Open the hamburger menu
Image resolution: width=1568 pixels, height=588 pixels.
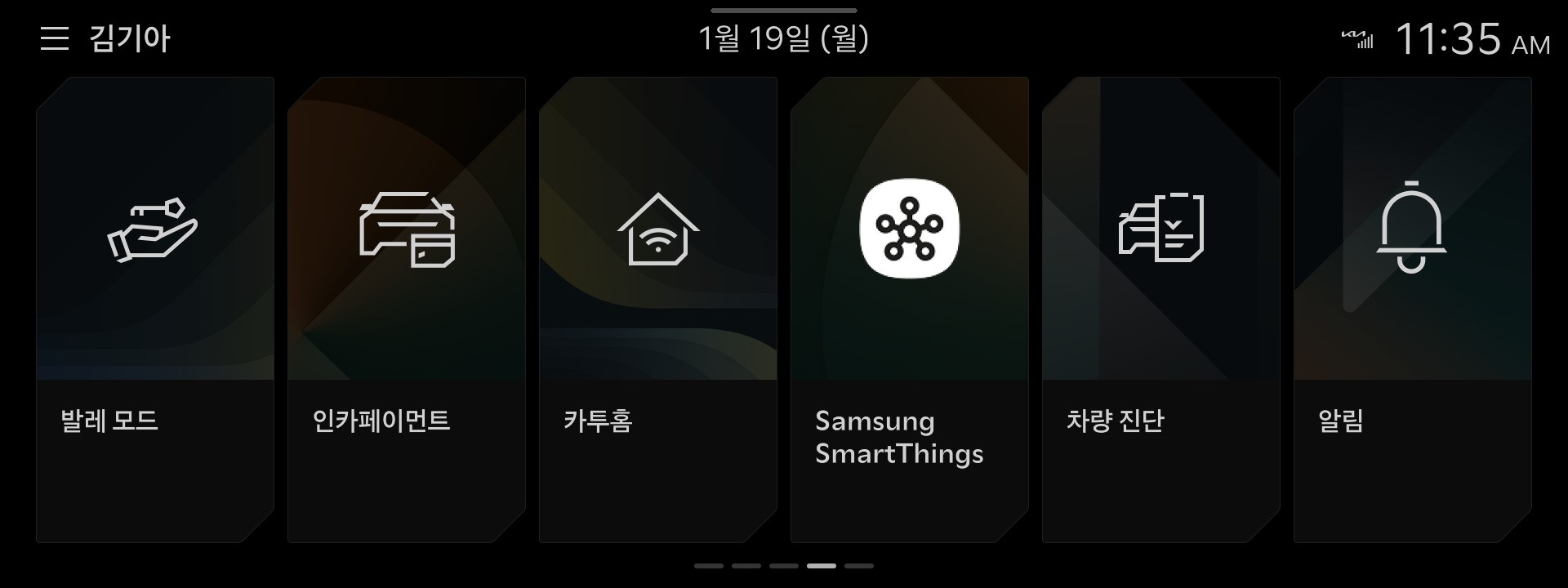55,38
